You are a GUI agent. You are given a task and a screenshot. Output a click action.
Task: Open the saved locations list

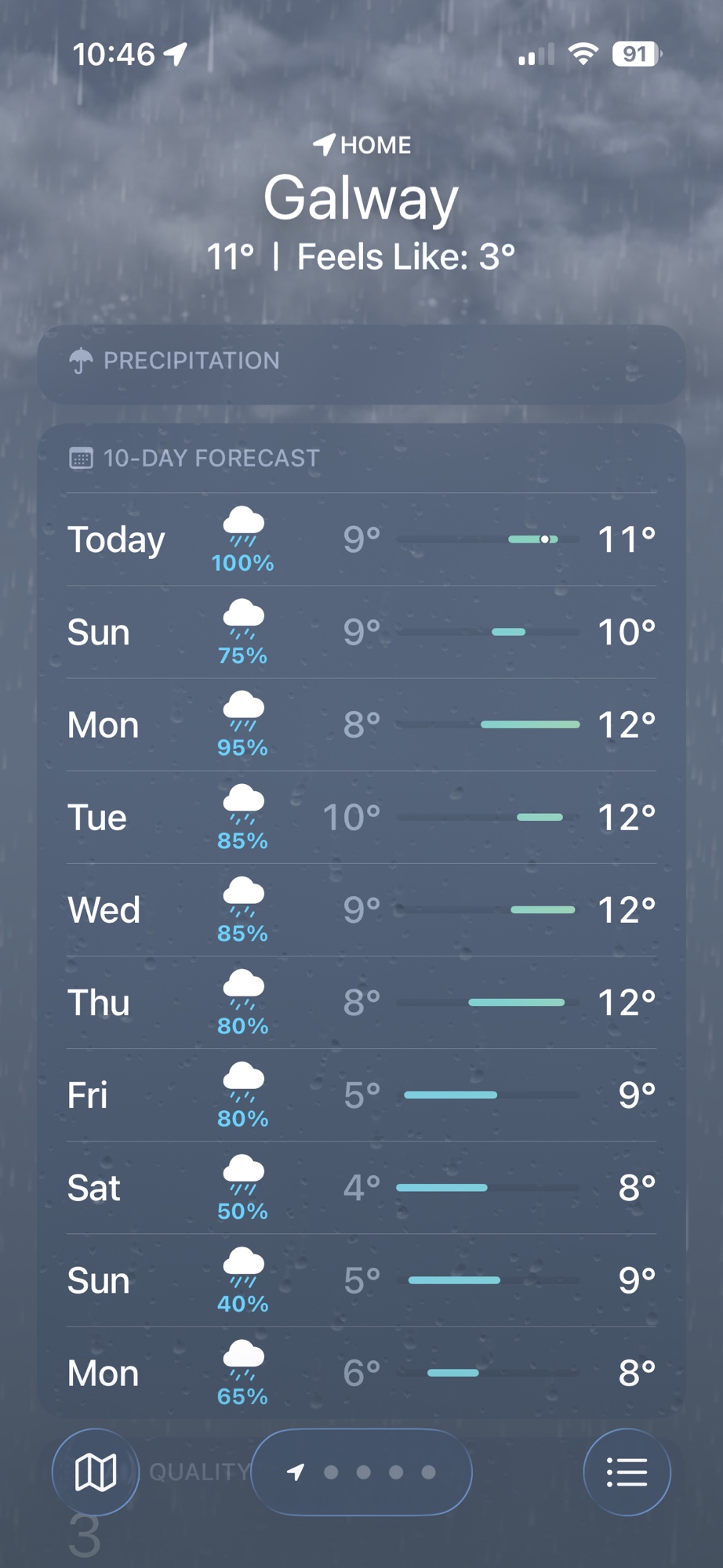(x=627, y=1472)
